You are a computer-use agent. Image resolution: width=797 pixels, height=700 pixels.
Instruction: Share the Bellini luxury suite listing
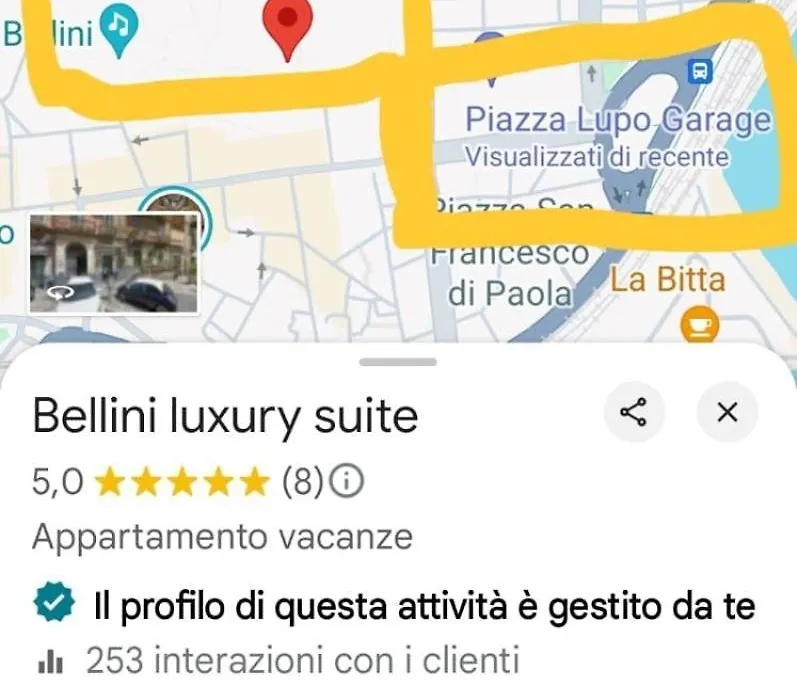pos(634,412)
